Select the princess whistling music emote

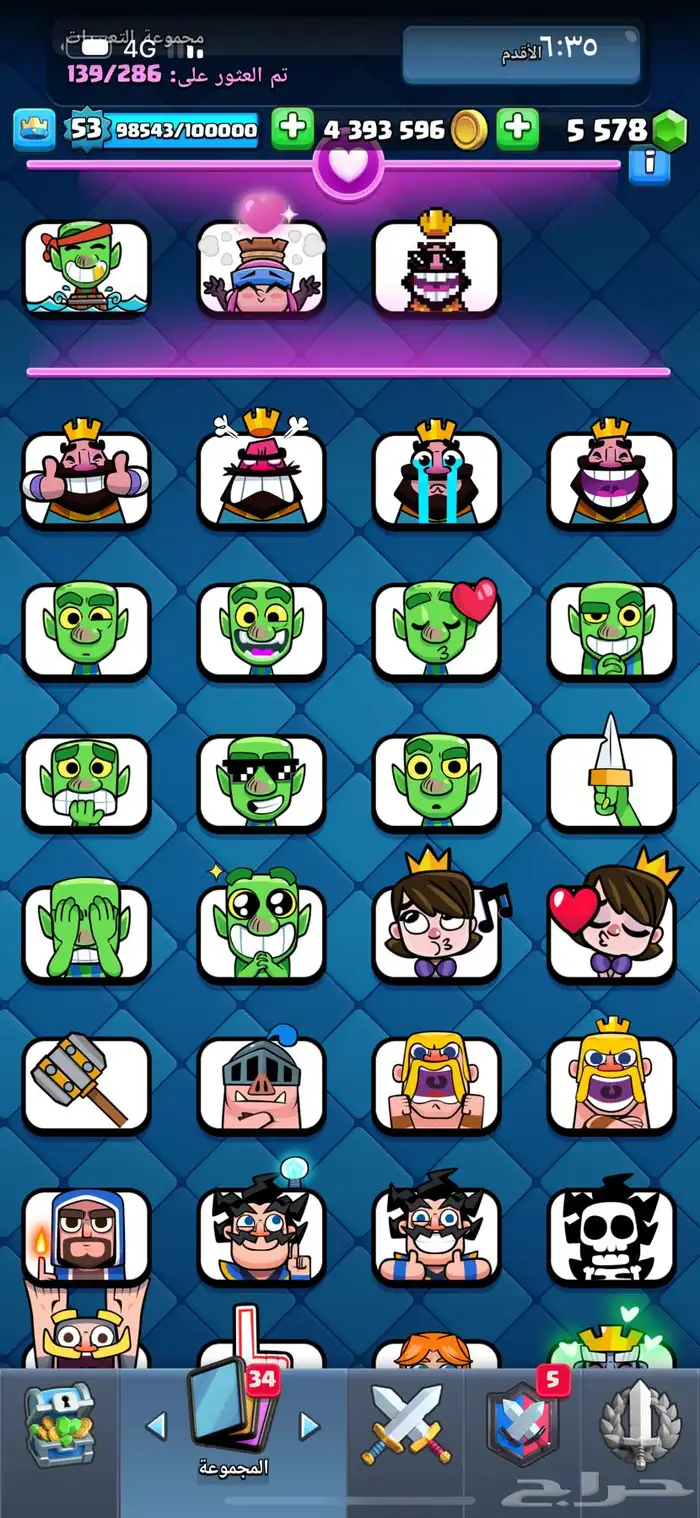point(436,932)
